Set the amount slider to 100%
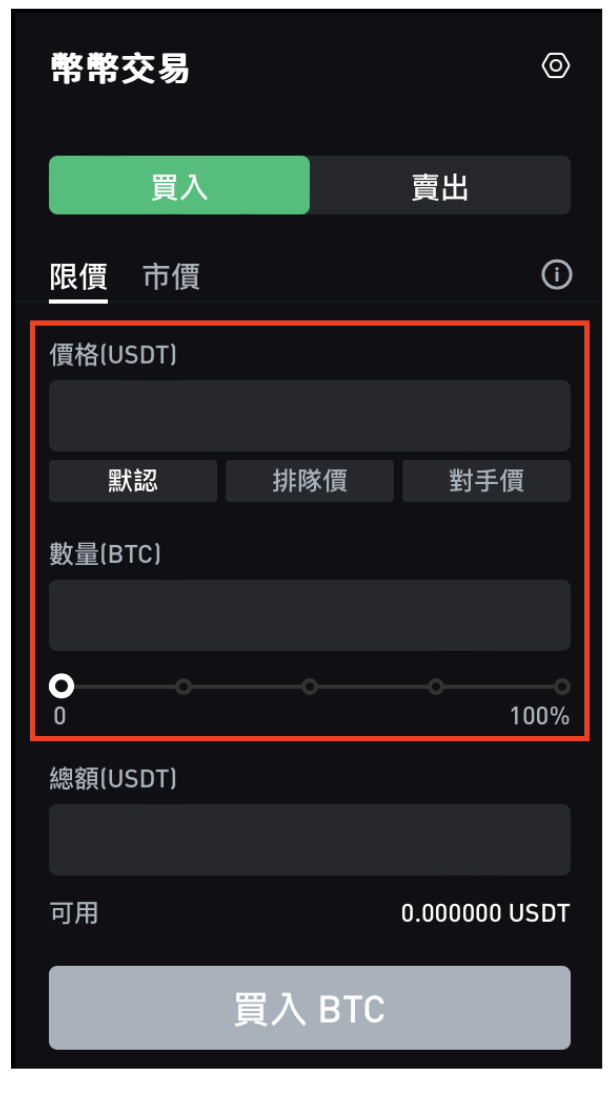Screen dimensions: 612x1096 (x=562, y=687)
